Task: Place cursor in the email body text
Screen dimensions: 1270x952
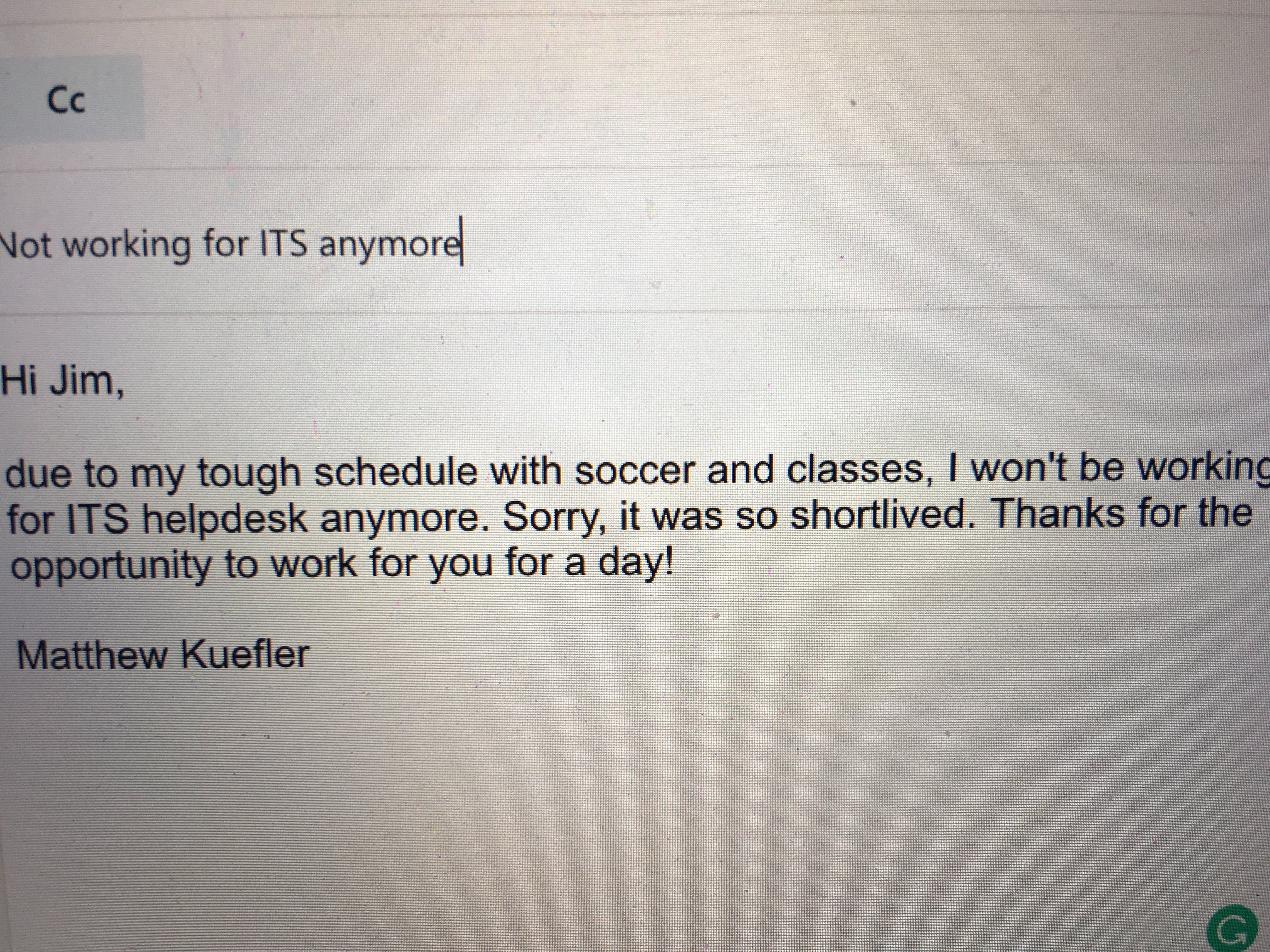Action: tap(574, 517)
